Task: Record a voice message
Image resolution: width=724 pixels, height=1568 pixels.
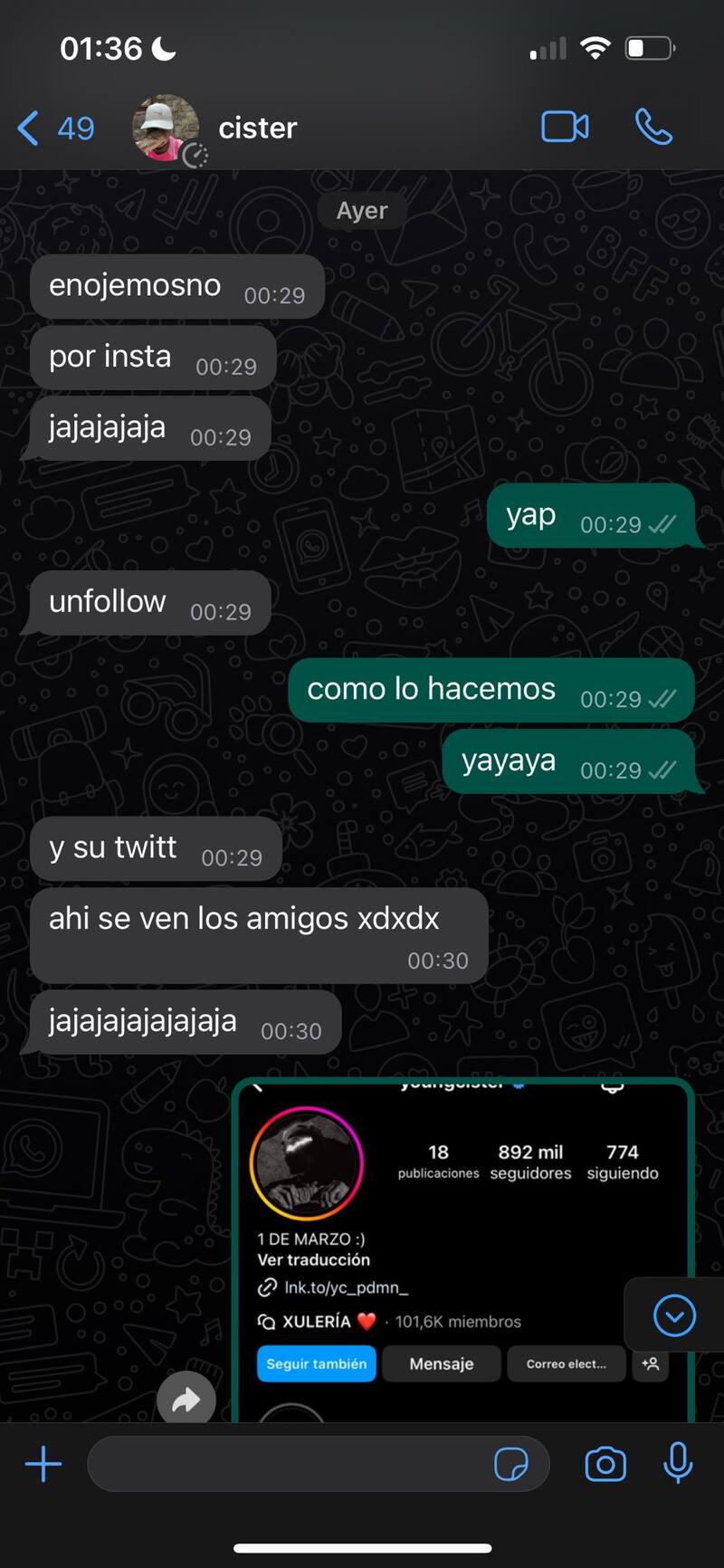Action: 678,1464
